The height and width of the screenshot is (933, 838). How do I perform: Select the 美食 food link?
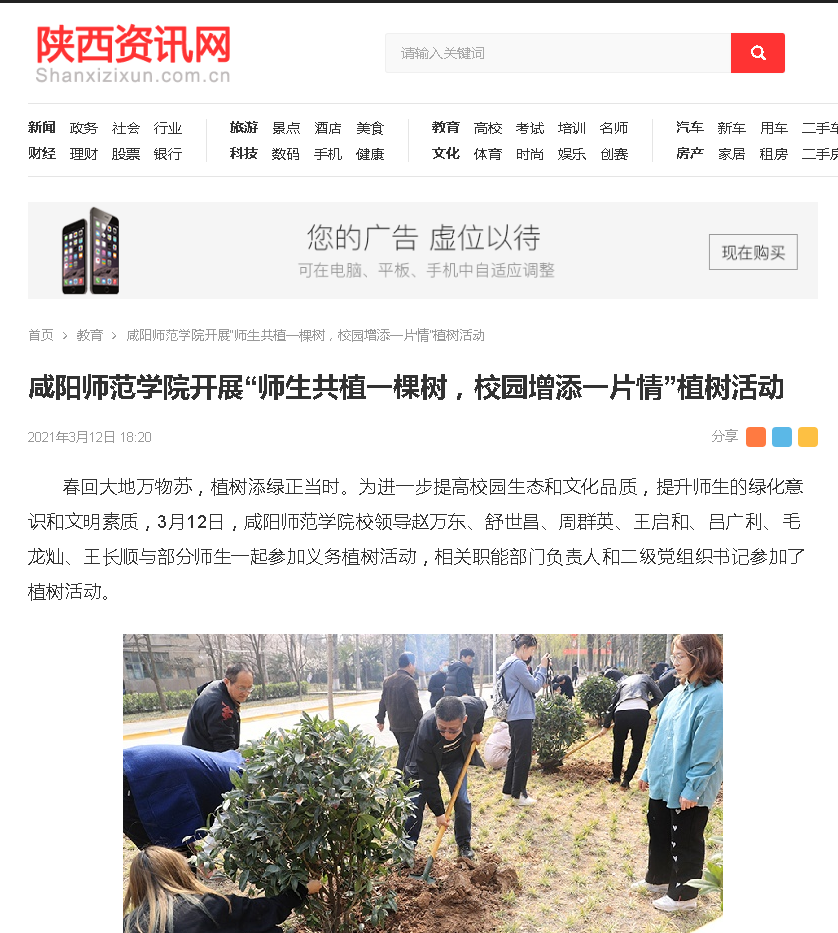click(370, 128)
